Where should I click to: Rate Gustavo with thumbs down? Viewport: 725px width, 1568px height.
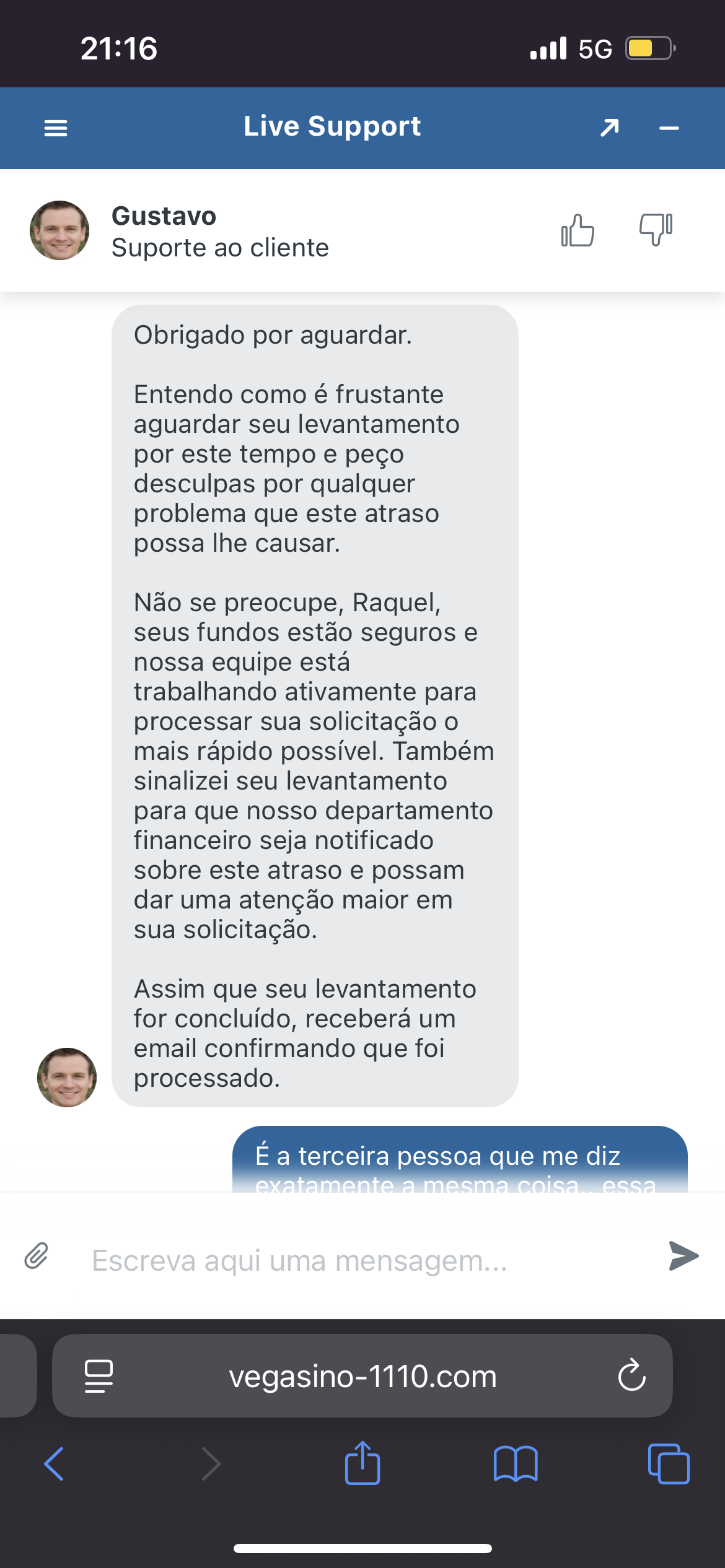[x=656, y=229]
